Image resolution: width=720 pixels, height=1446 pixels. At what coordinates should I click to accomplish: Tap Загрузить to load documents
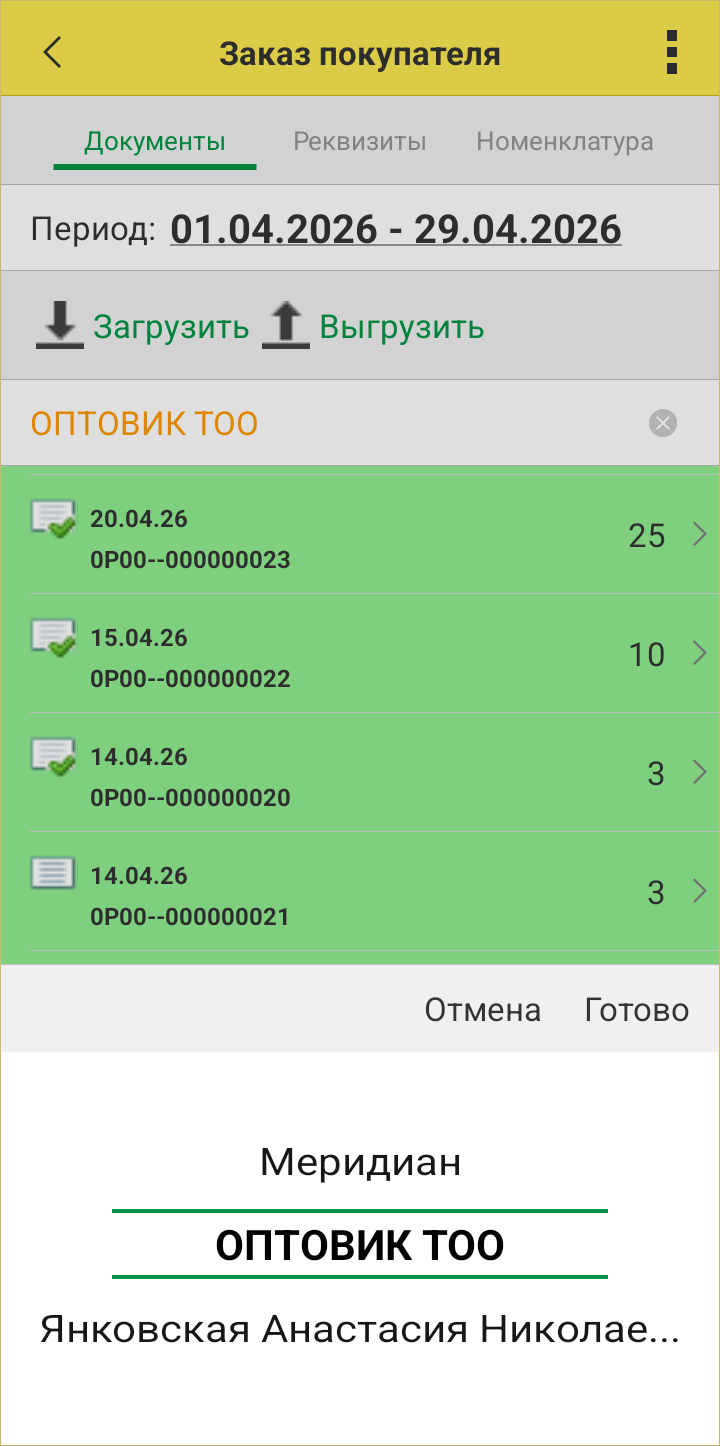[142, 326]
